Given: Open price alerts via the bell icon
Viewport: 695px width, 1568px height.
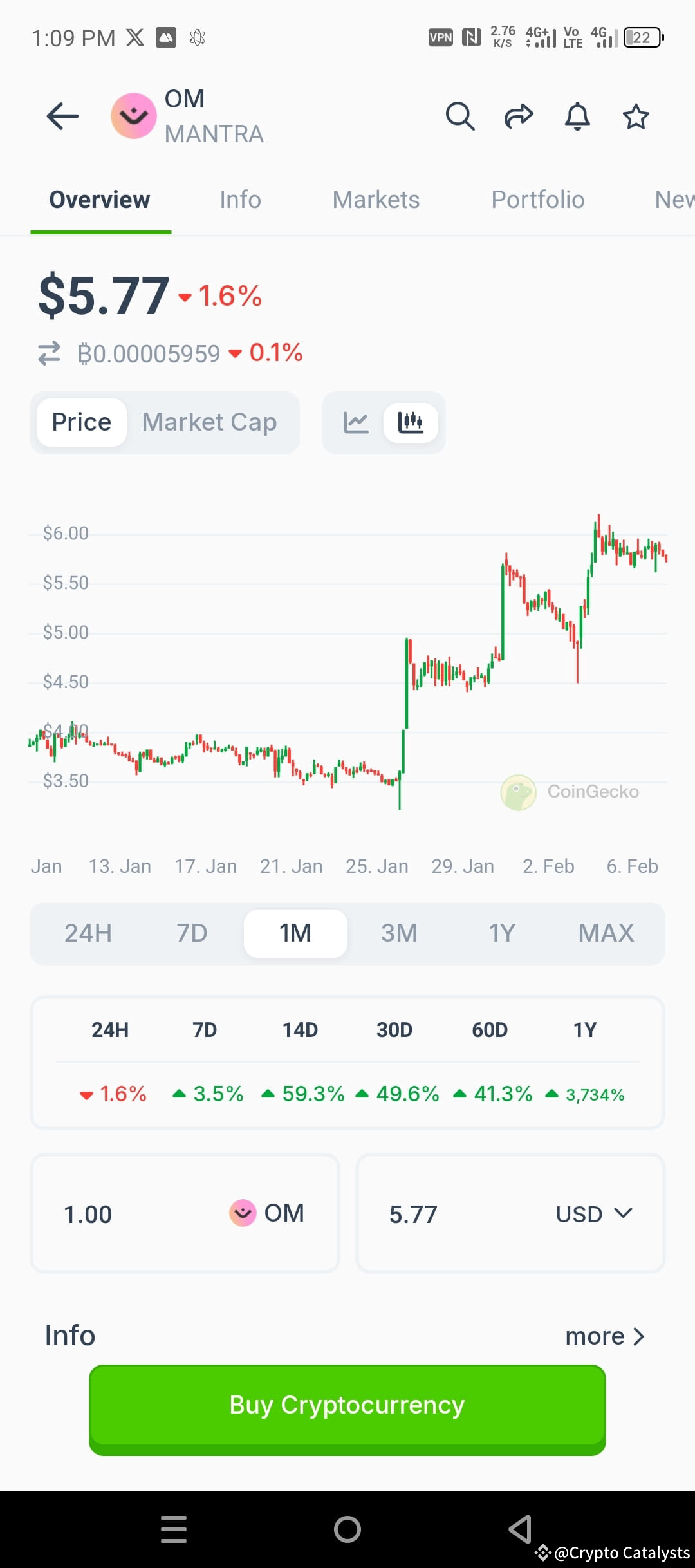Looking at the screenshot, I should pos(577,117).
